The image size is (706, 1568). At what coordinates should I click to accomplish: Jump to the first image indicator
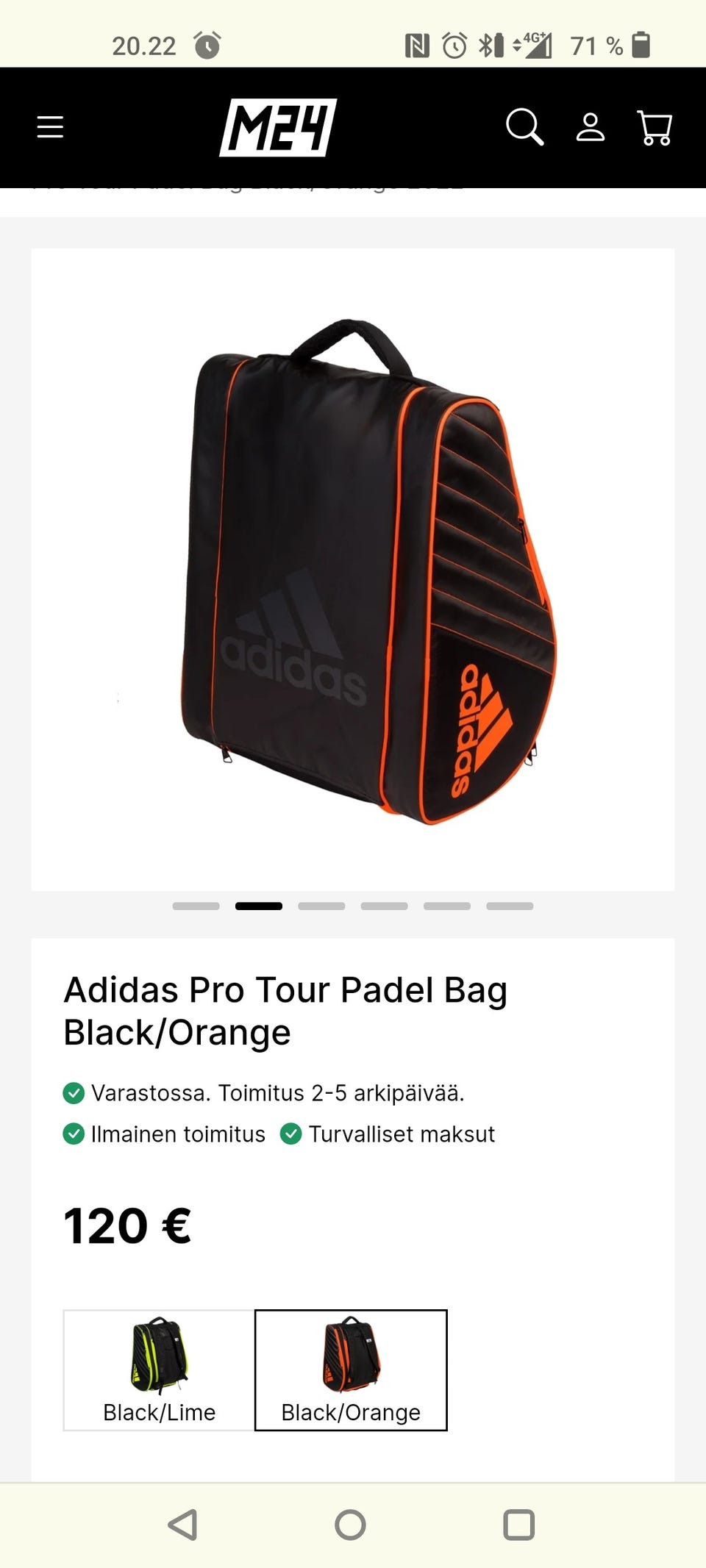click(x=196, y=906)
